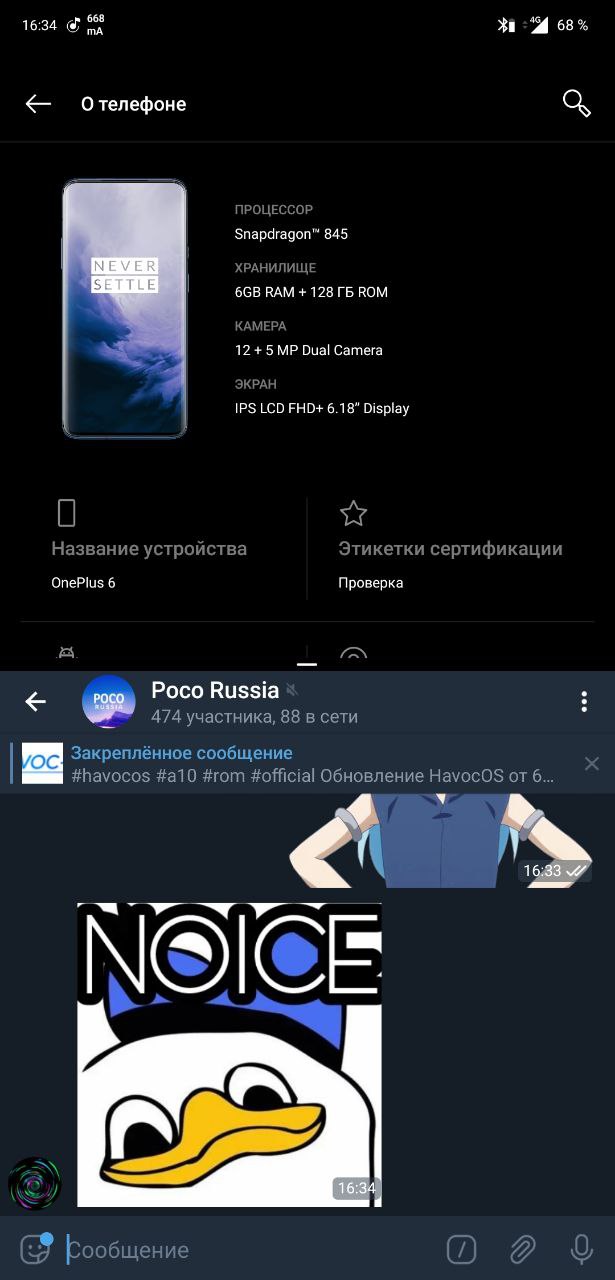Open the chat overflow menu
This screenshot has height=1280, width=615.
coord(584,702)
